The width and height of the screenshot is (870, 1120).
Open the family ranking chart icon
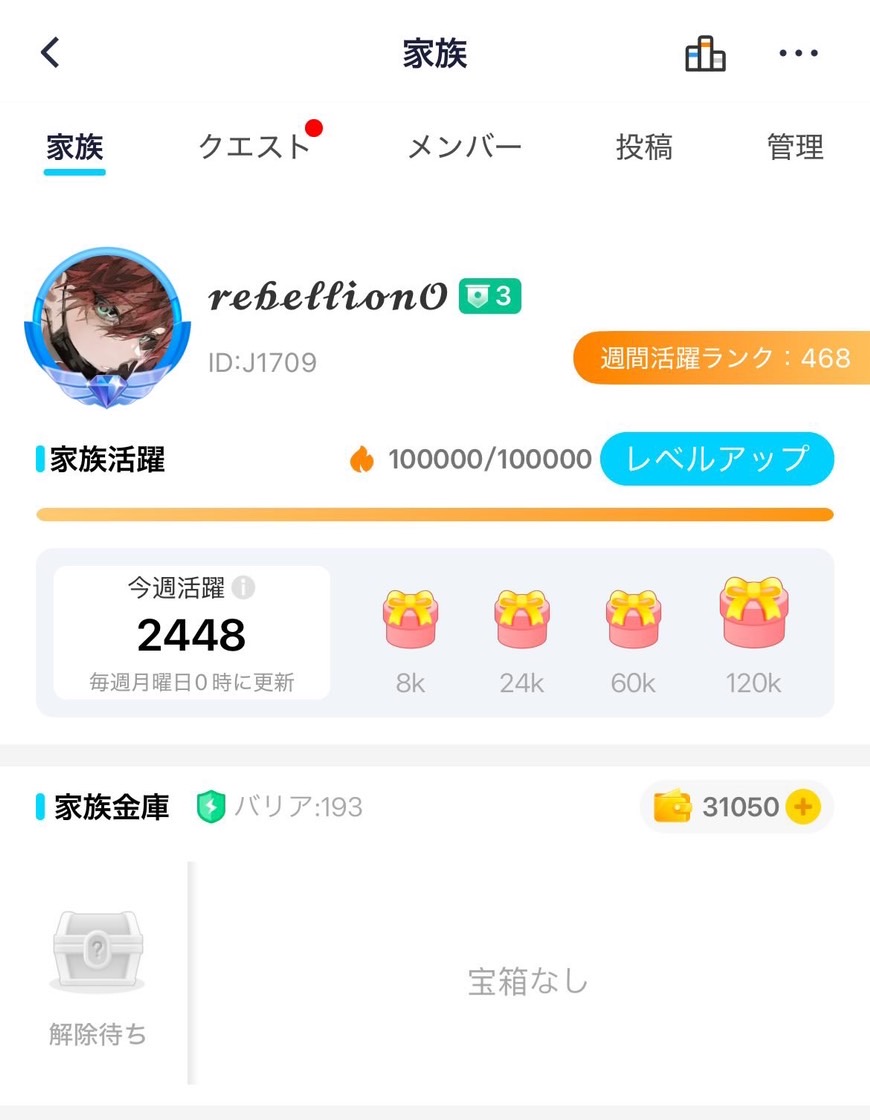[x=705, y=54]
